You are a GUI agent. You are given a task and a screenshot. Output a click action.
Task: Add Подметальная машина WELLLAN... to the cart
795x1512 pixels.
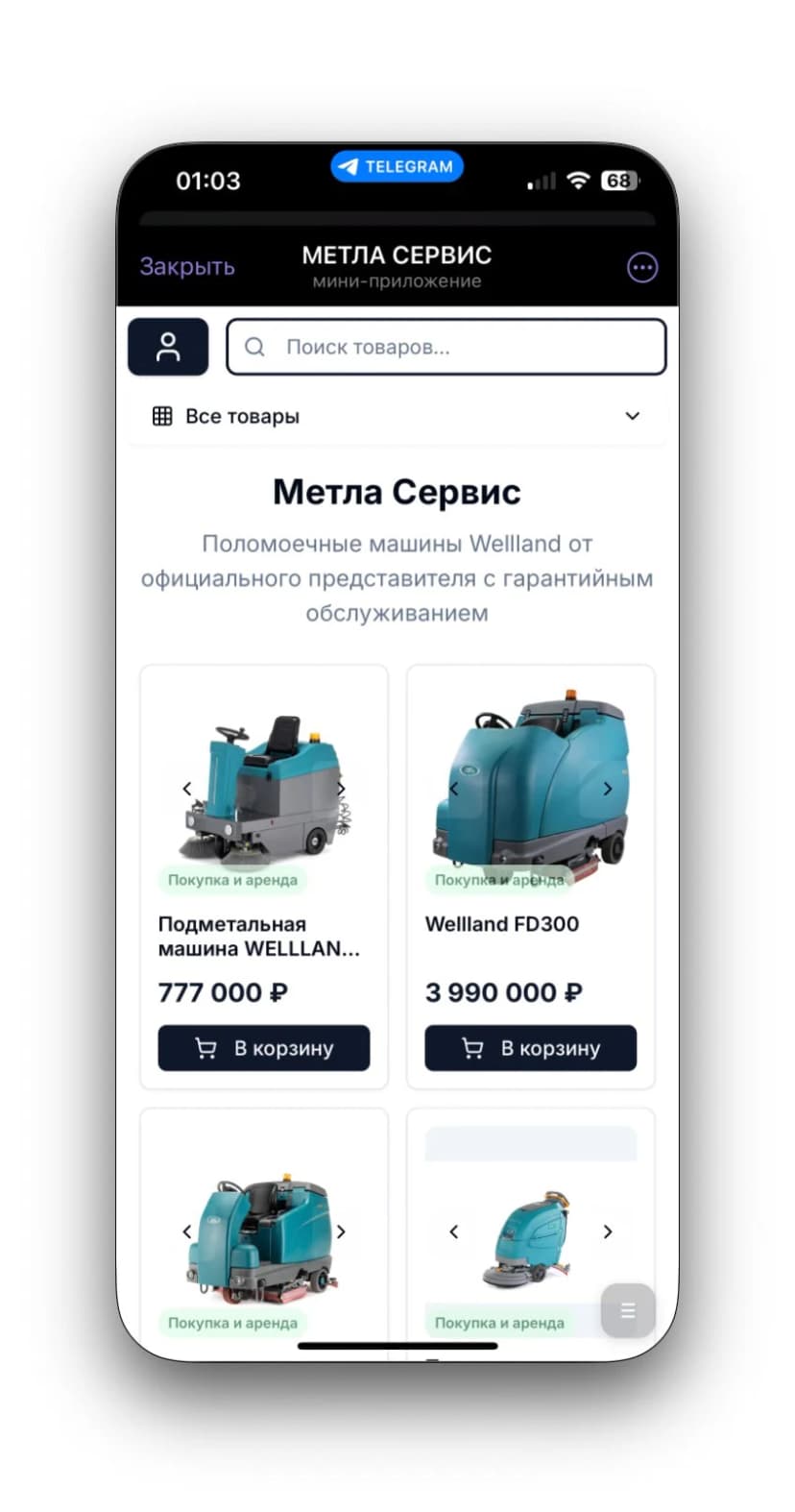[263, 1048]
